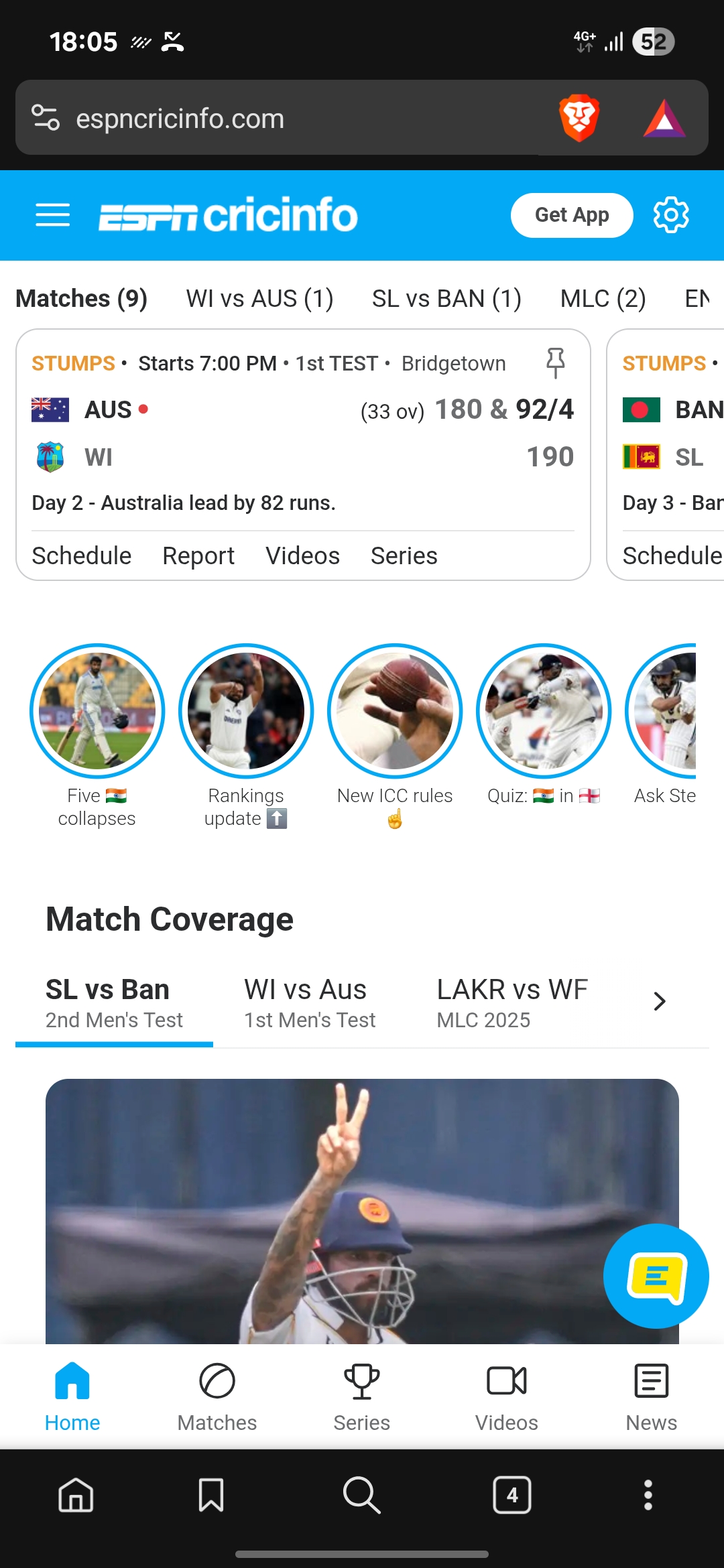Open the Rankings update story
The width and height of the screenshot is (724, 1568).
246,736
